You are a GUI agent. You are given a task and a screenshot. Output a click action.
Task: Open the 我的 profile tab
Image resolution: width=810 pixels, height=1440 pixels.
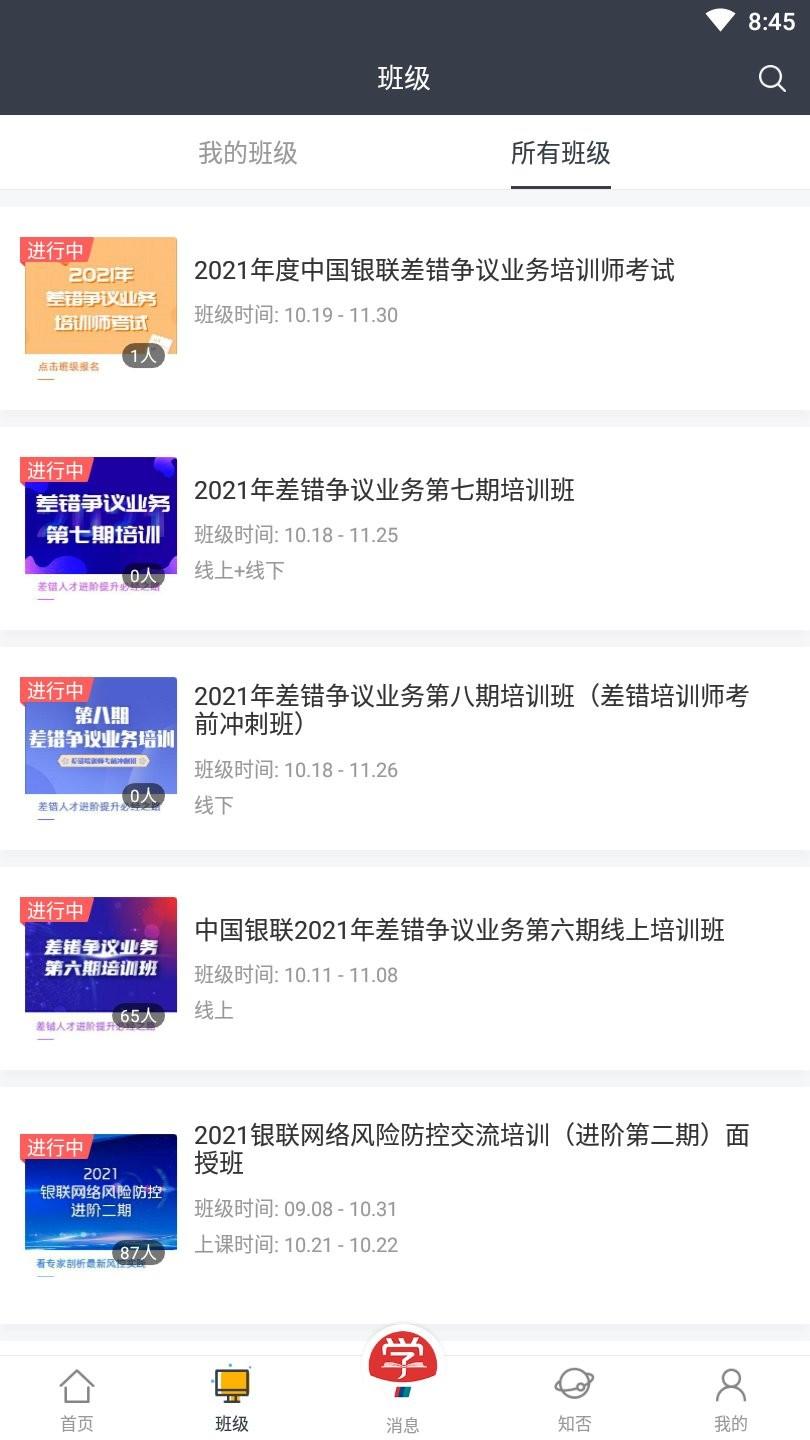point(730,1399)
